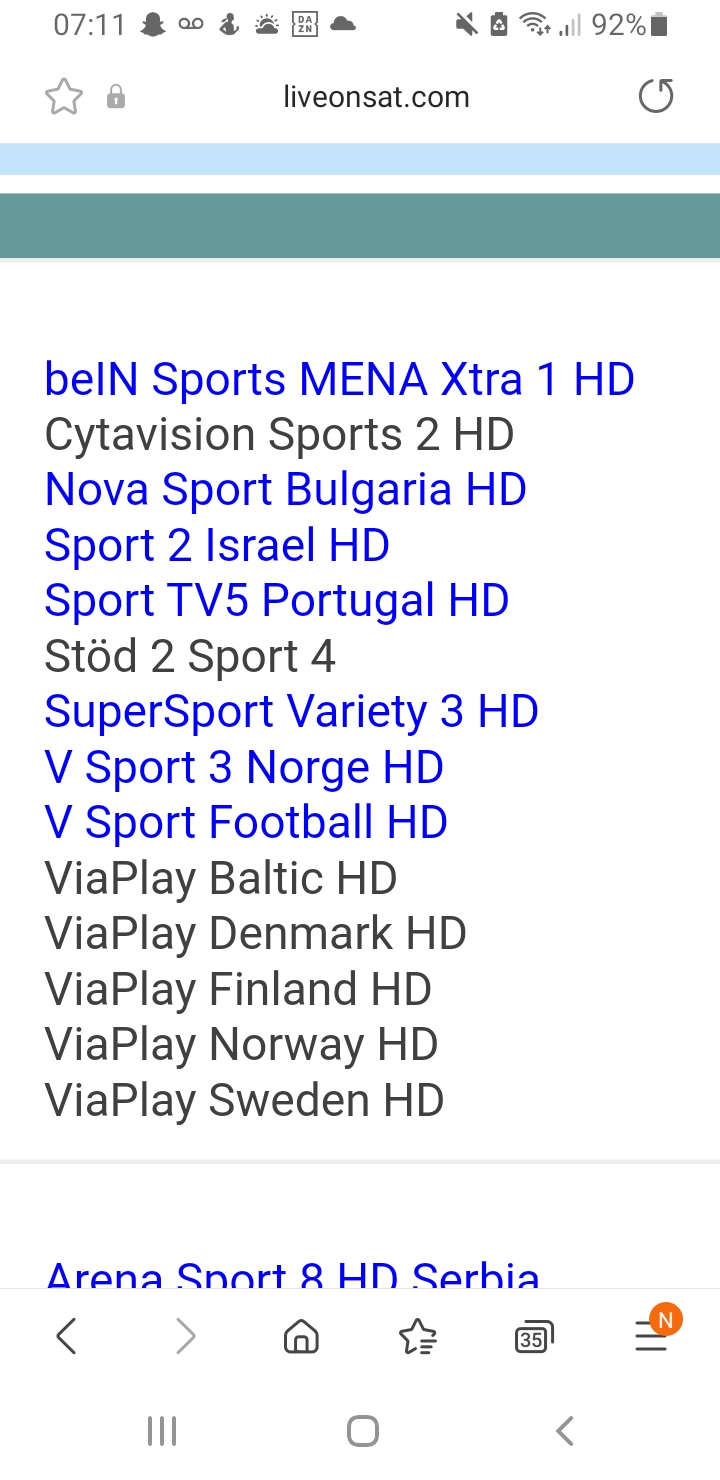Open V Sport 3 Norge HD link
This screenshot has height=1480, width=720.
coord(244,768)
